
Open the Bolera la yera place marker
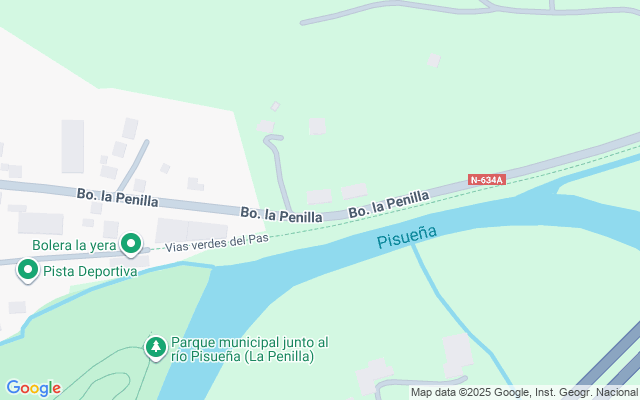(131, 244)
